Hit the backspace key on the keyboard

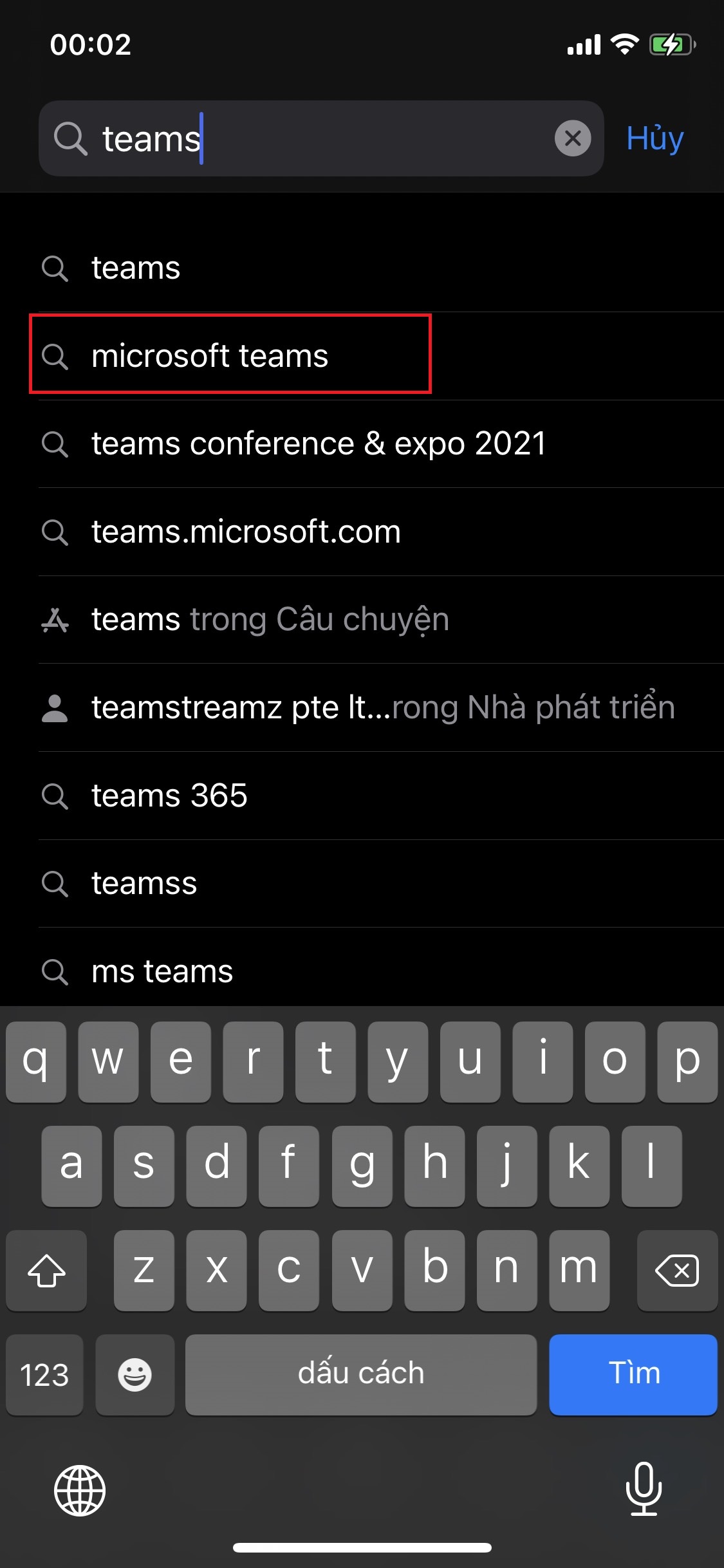(677, 1271)
